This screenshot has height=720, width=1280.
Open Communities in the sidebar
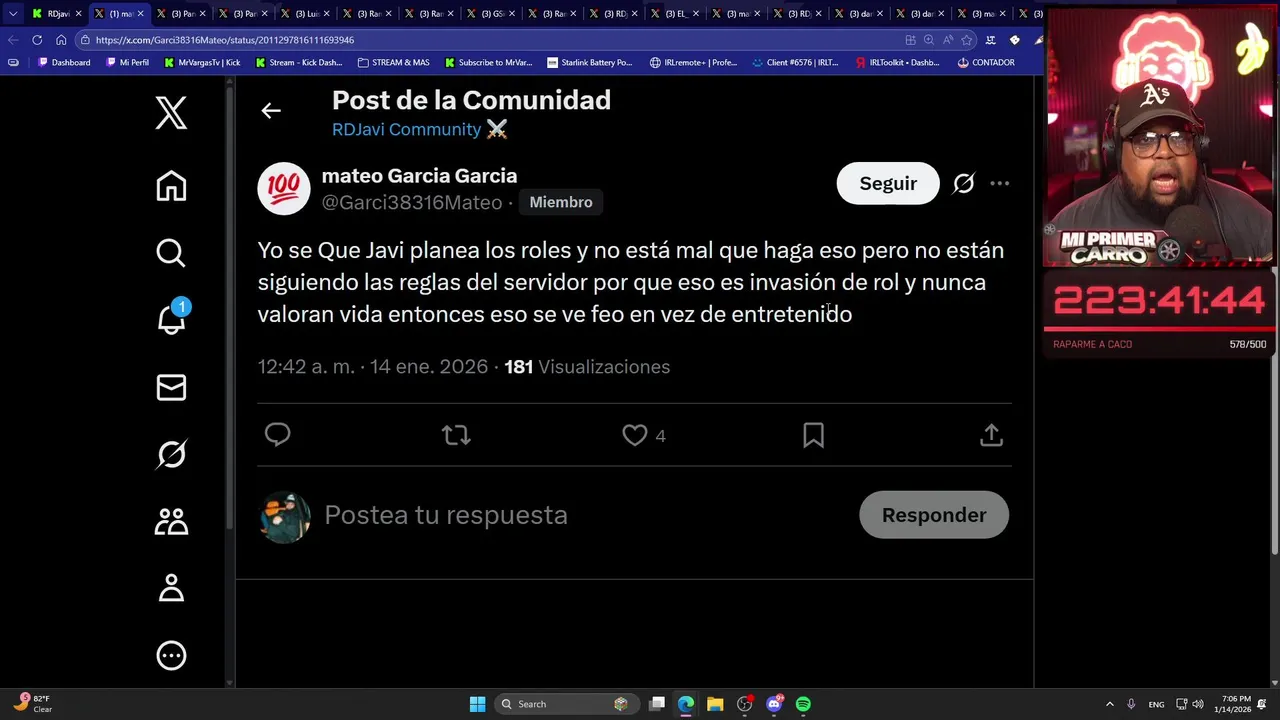(x=171, y=521)
